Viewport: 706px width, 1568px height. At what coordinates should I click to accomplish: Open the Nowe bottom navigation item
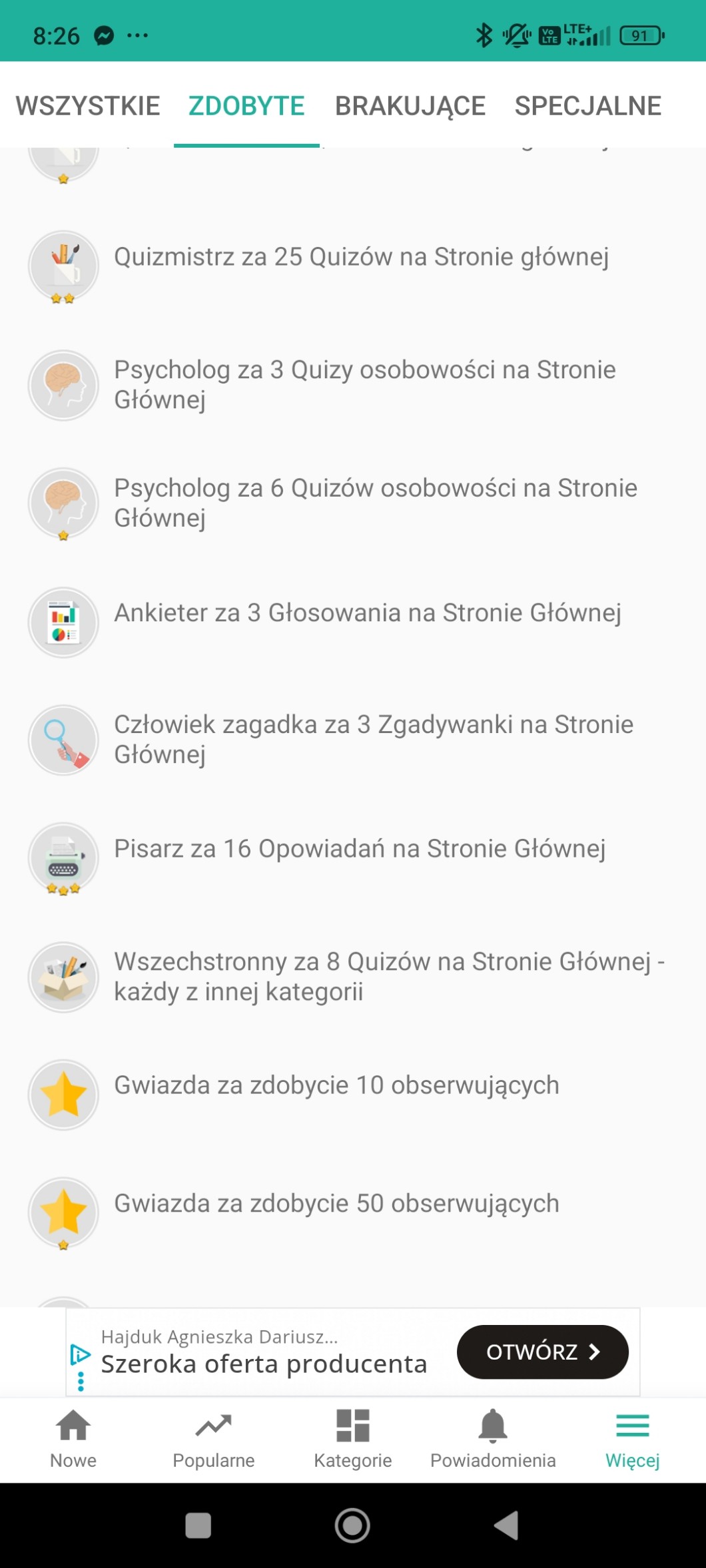tap(73, 1439)
